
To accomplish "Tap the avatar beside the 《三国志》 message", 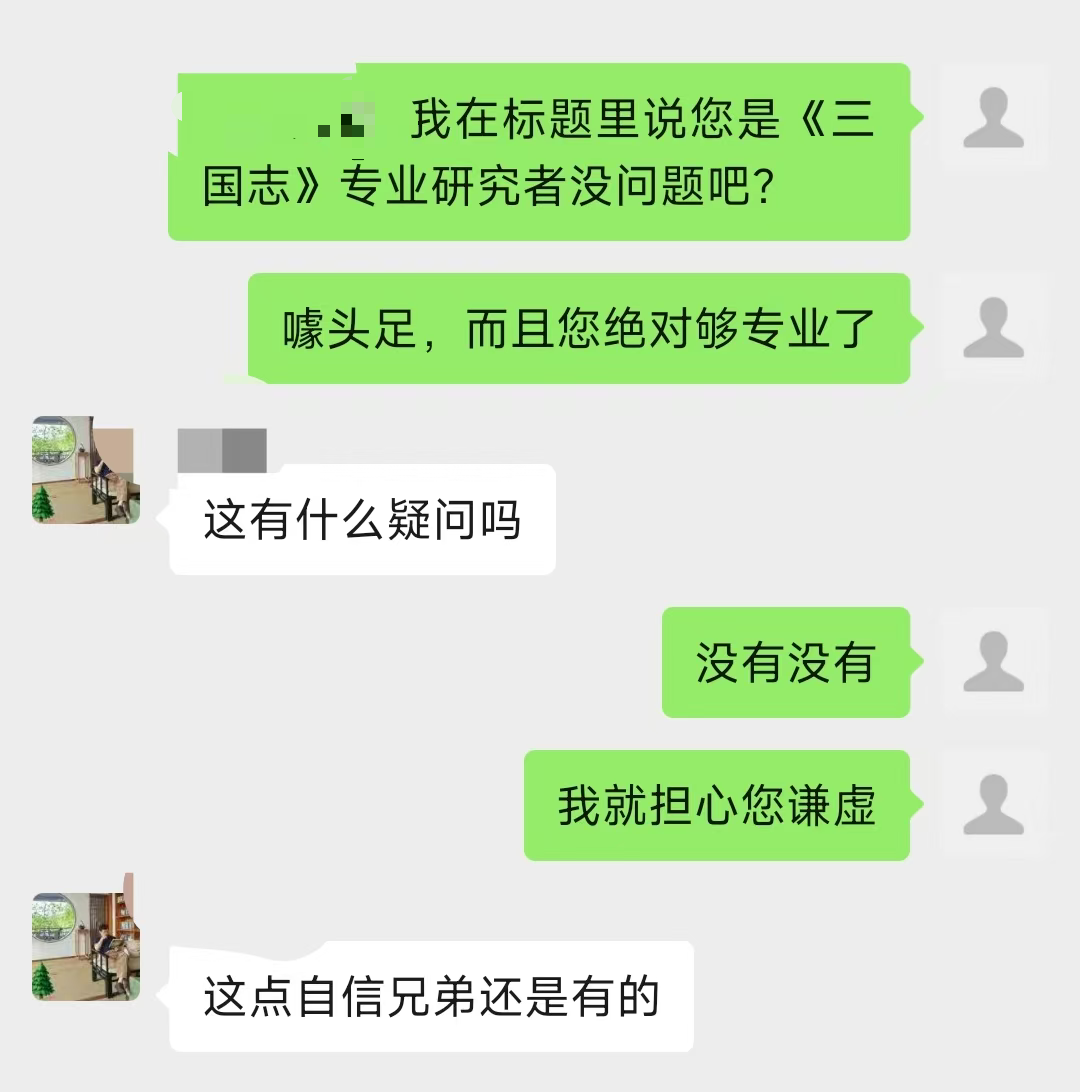I will [x=993, y=118].
